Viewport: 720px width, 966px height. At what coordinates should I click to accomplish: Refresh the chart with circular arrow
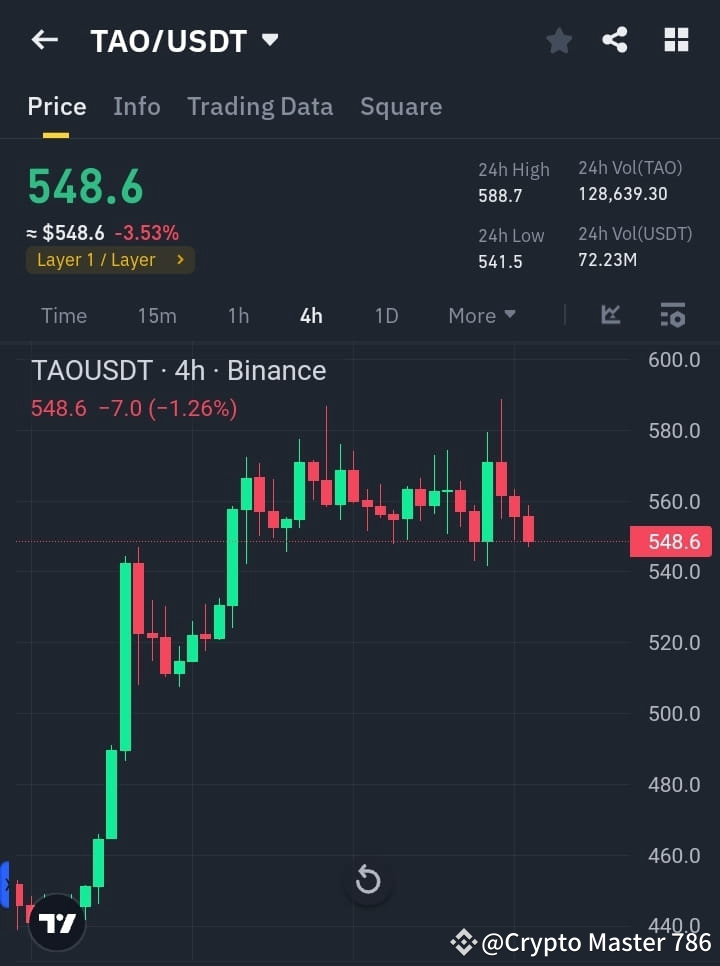click(368, 880)
